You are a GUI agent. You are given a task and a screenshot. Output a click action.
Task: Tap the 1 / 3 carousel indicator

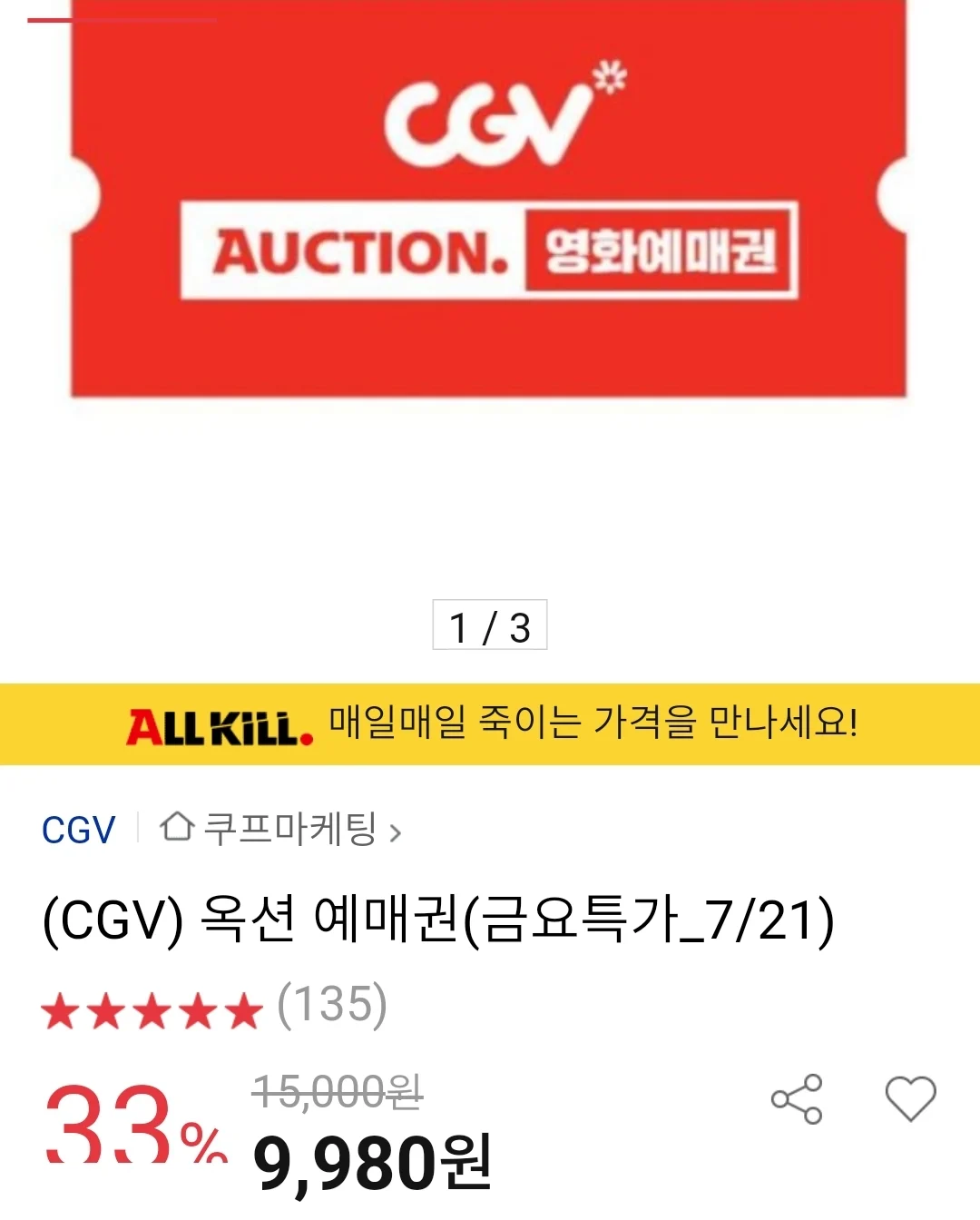pos(490,625)
